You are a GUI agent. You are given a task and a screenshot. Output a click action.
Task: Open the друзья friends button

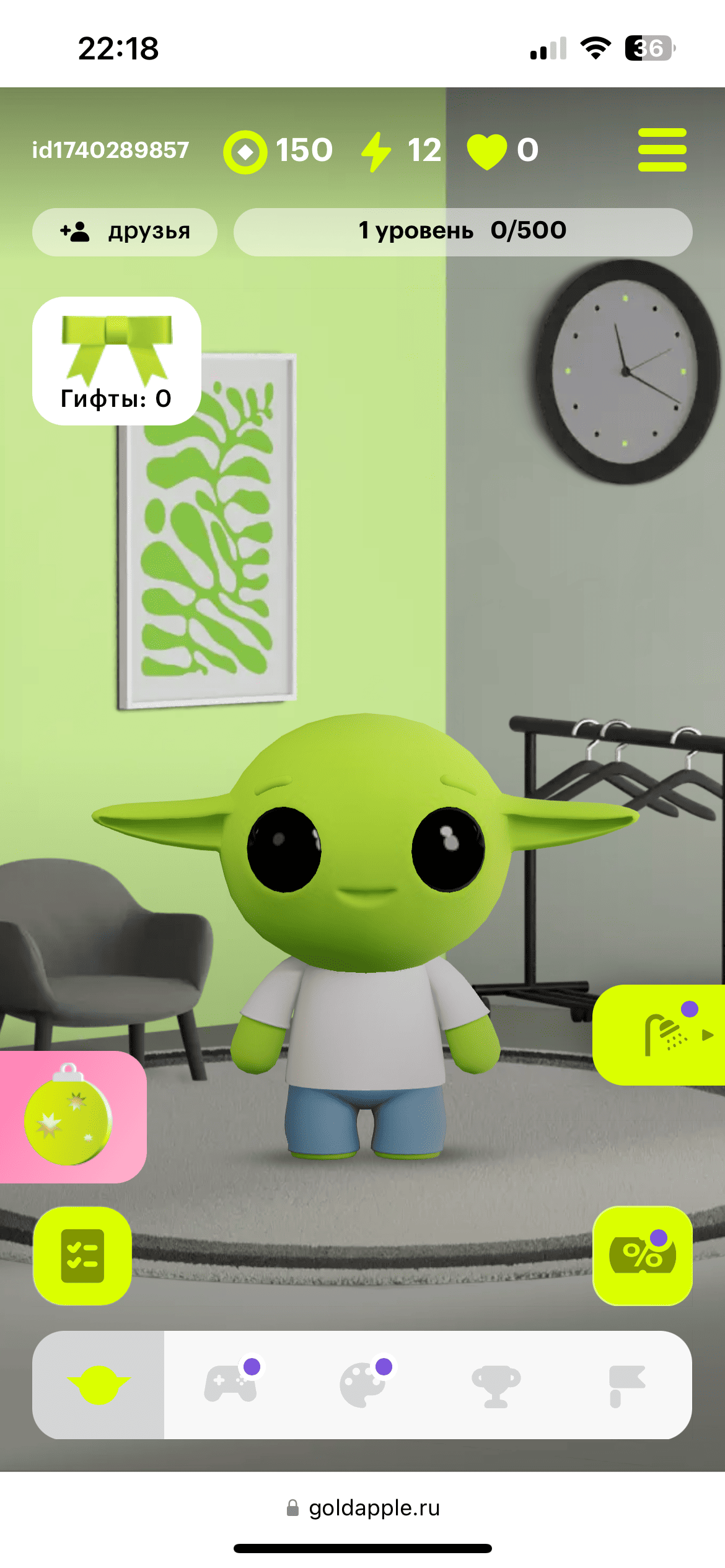[125, 232]
